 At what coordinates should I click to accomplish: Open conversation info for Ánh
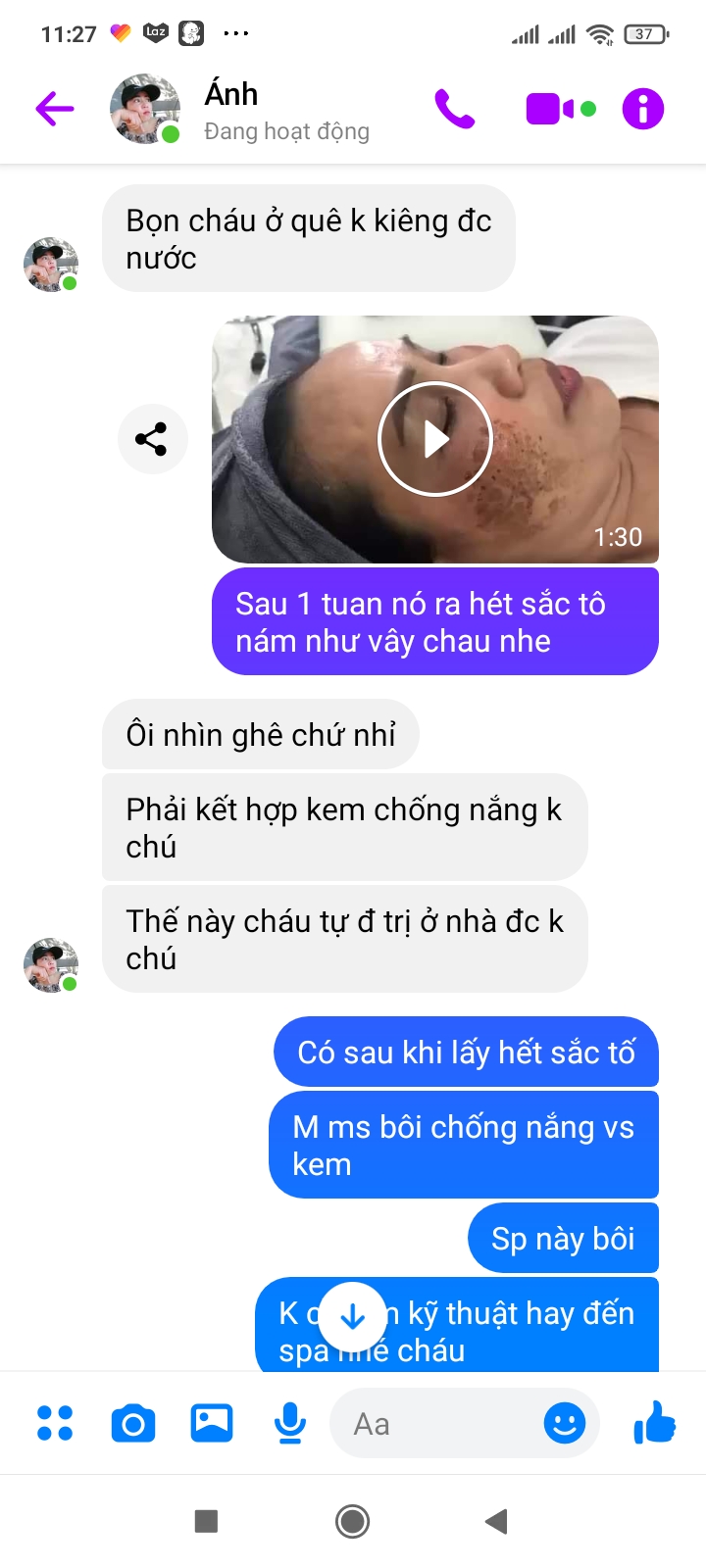[x=642, y=109]
